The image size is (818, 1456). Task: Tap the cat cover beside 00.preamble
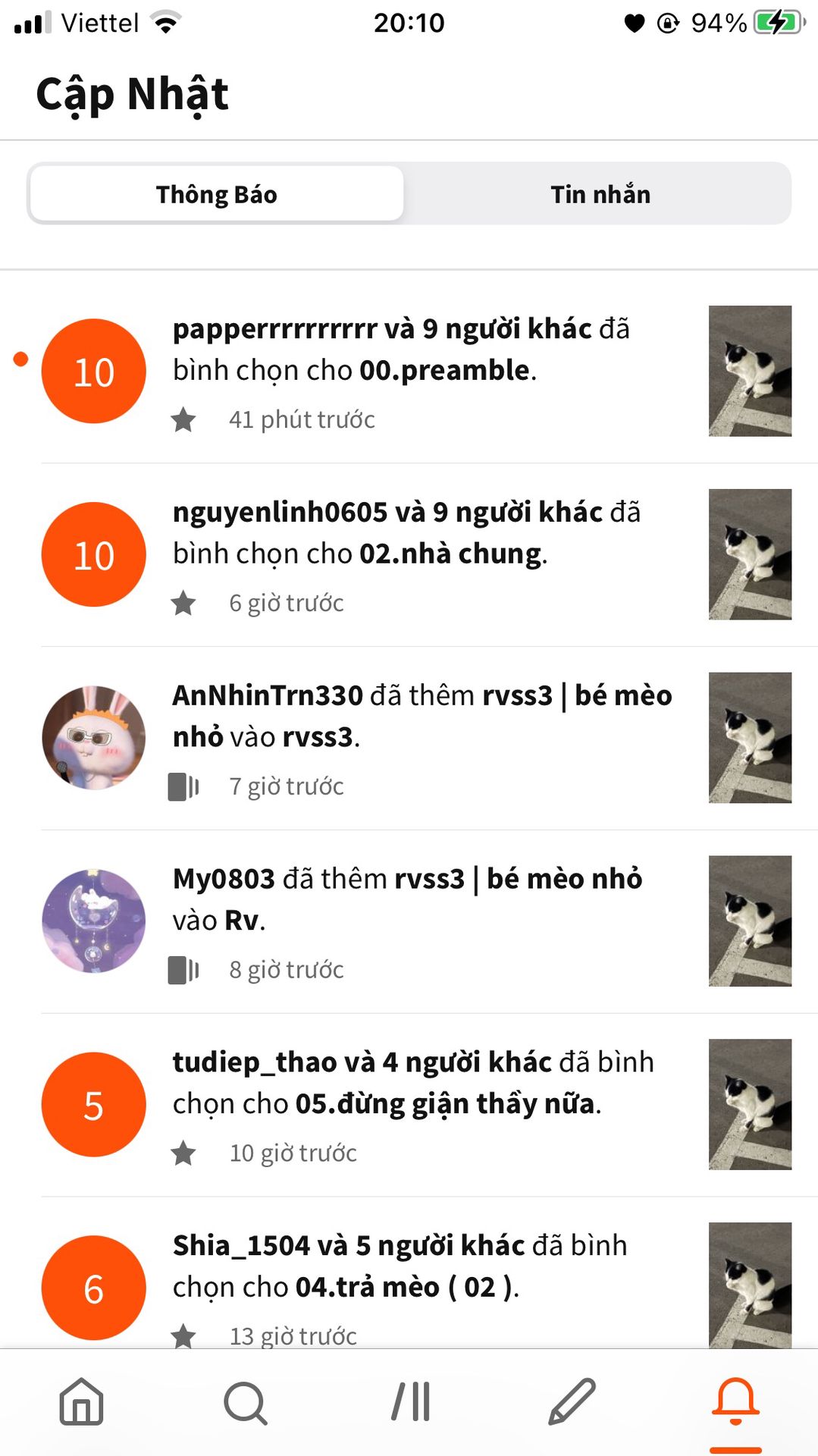point(749,371)
